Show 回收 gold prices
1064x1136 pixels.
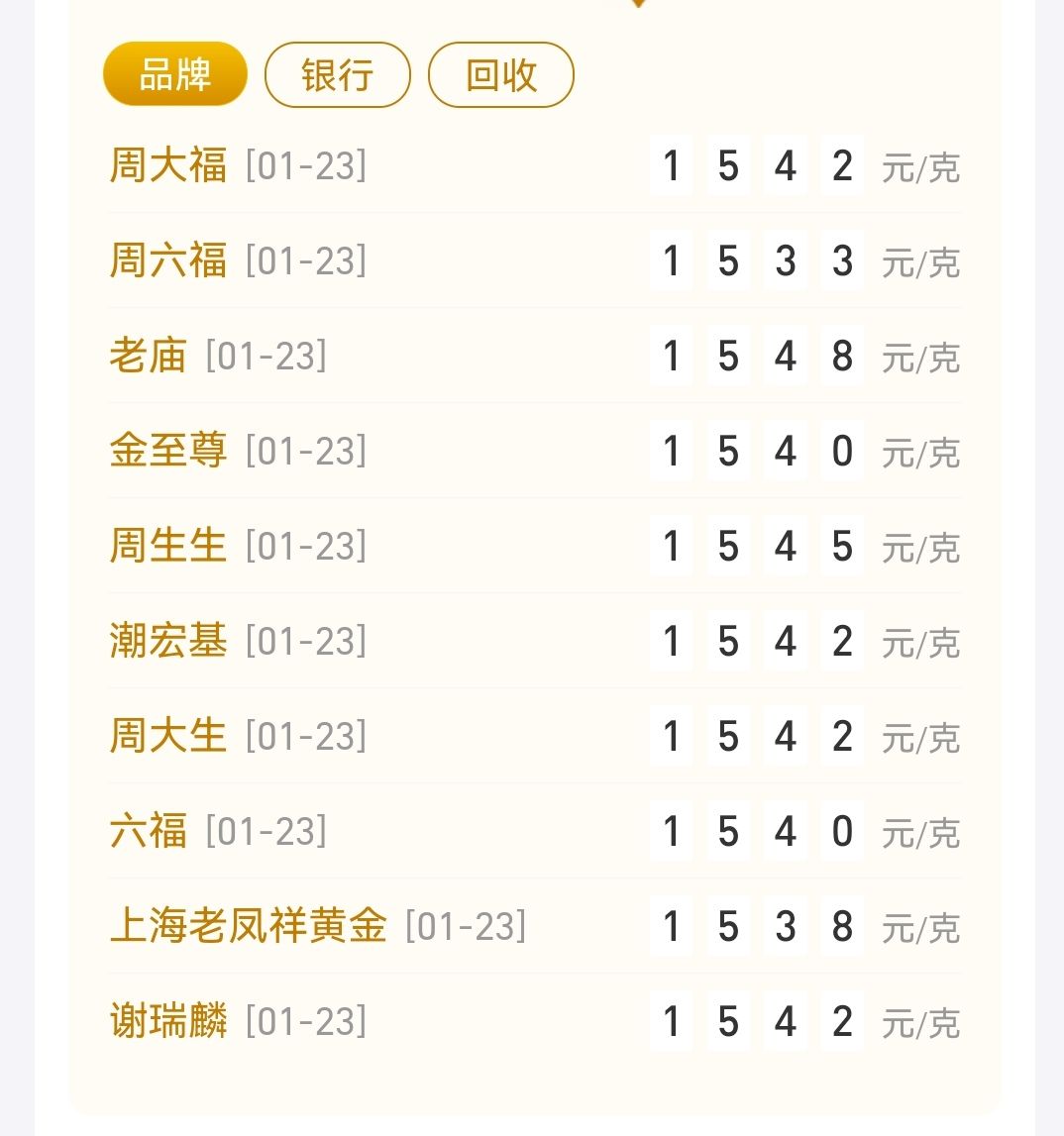click(501, 74)
